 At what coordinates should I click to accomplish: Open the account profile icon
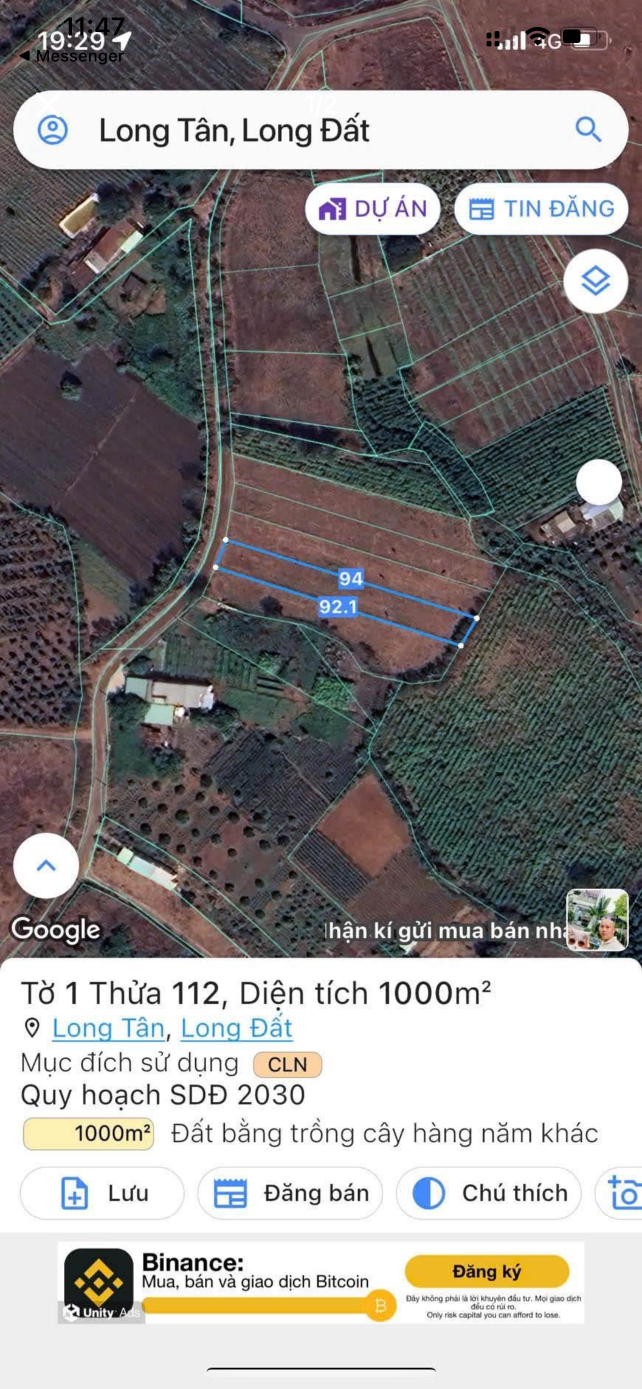click(x=52, y=130)
